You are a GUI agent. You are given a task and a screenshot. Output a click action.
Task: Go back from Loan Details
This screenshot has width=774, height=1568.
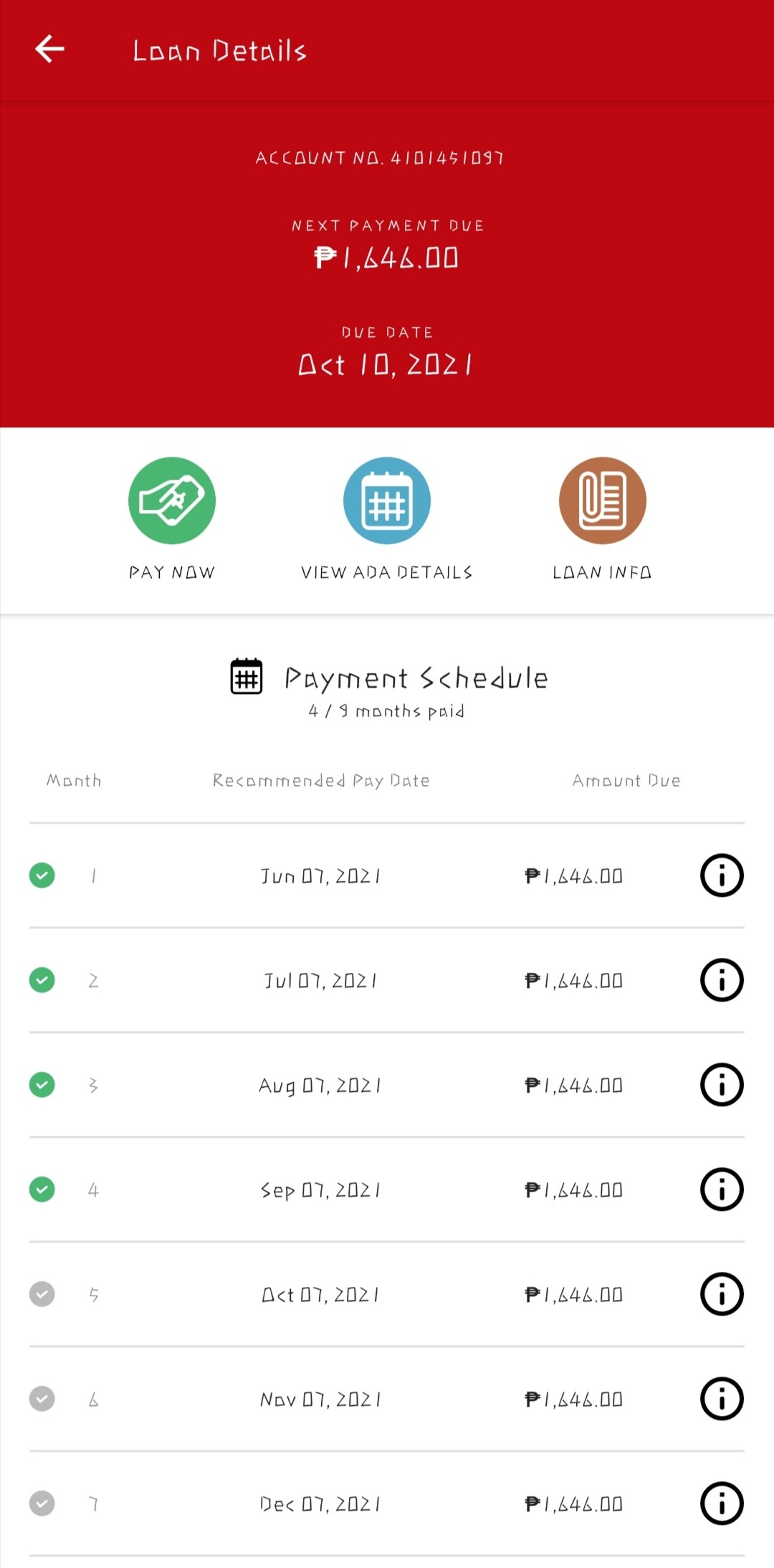pos(49,49)
